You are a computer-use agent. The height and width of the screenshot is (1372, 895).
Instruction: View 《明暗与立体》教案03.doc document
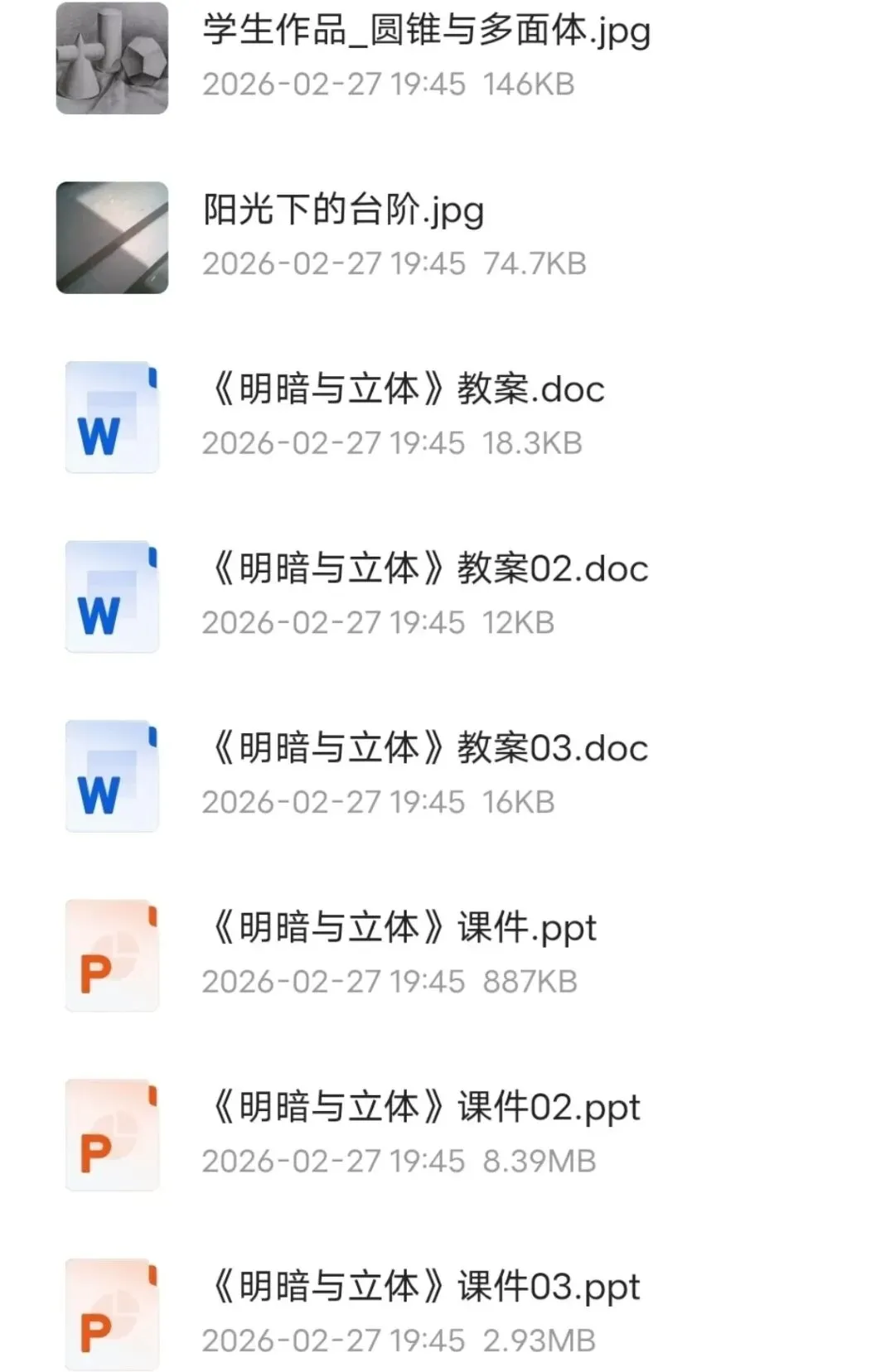coord(428,748)
